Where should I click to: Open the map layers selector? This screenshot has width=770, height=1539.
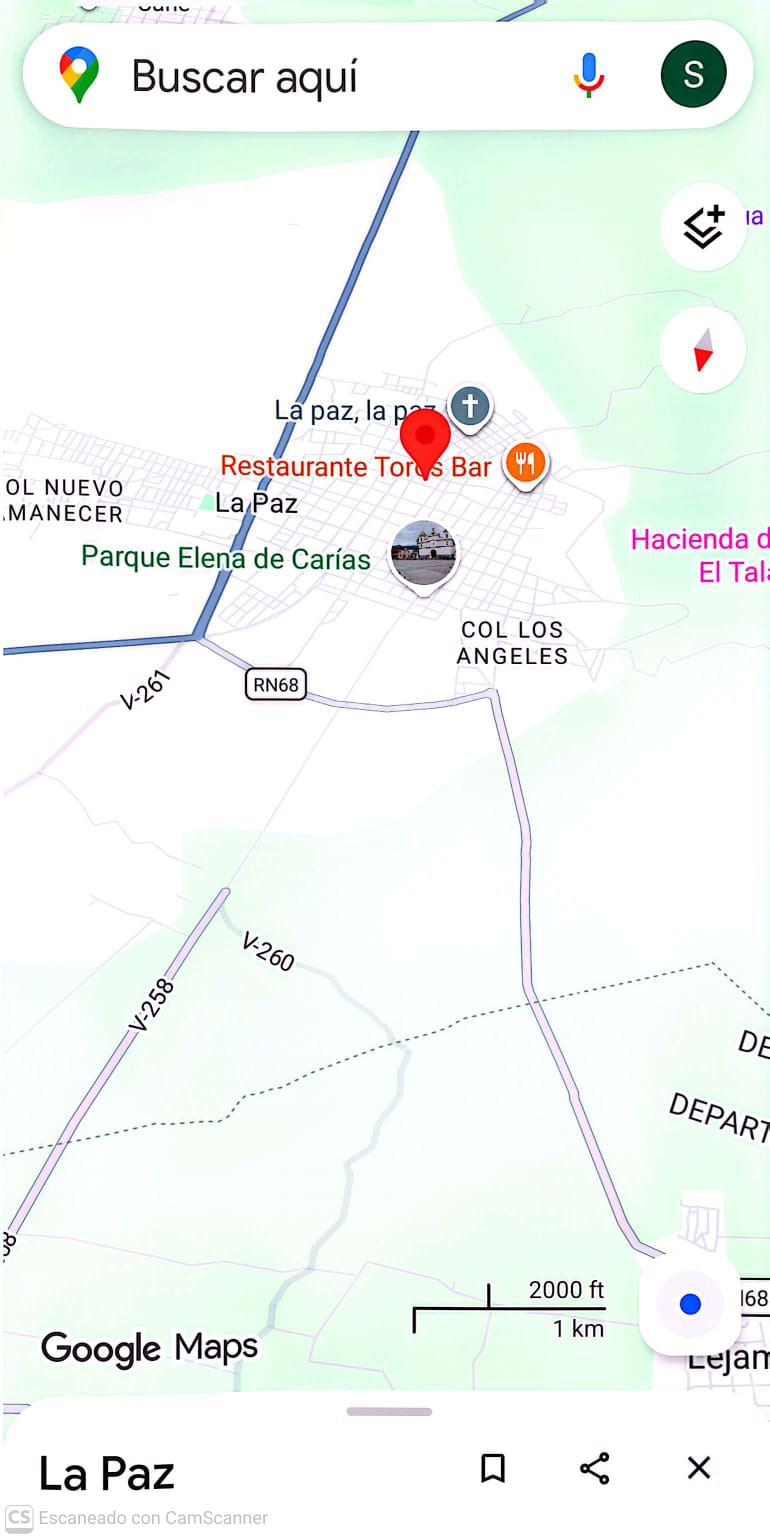click(x=703, y=227)
